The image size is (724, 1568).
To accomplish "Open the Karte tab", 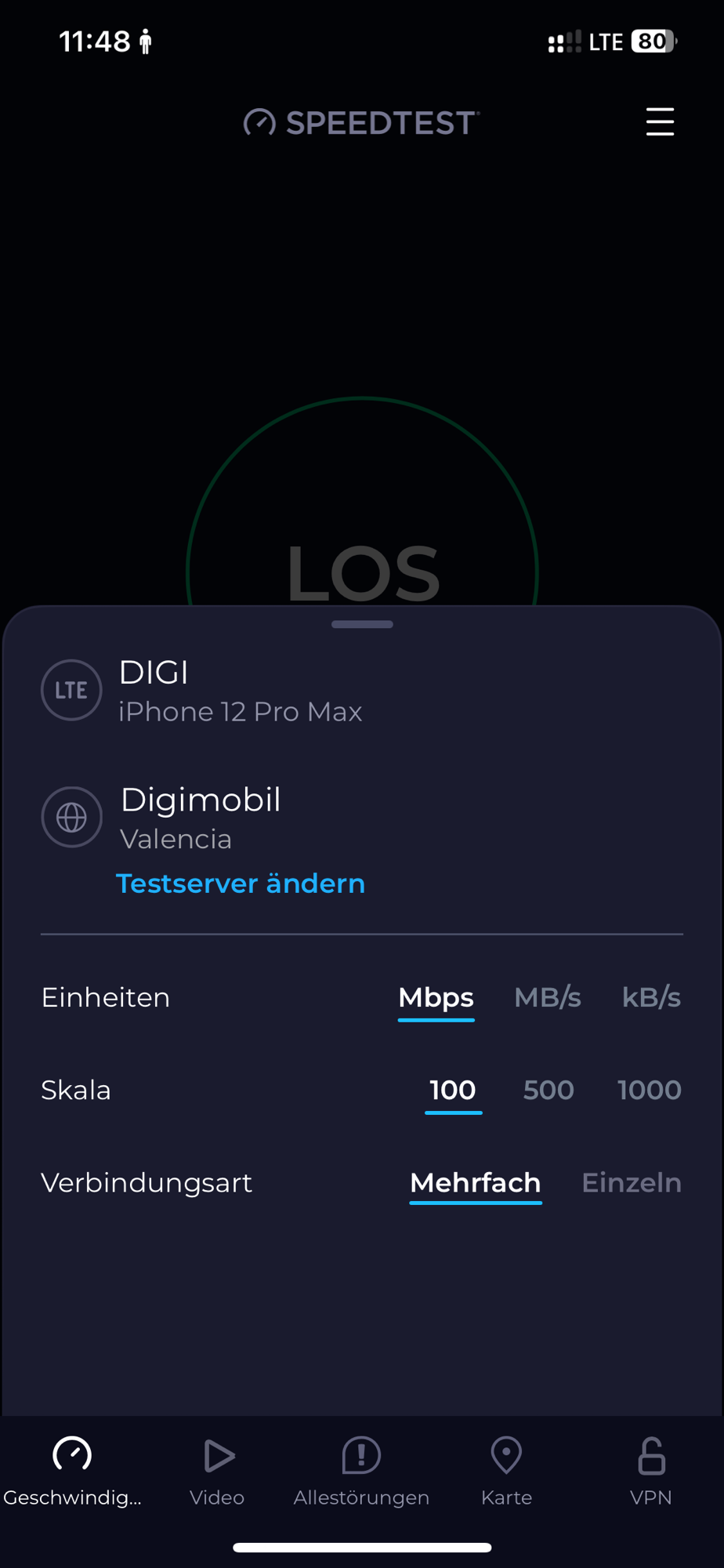I will (x=506, y=1471).
